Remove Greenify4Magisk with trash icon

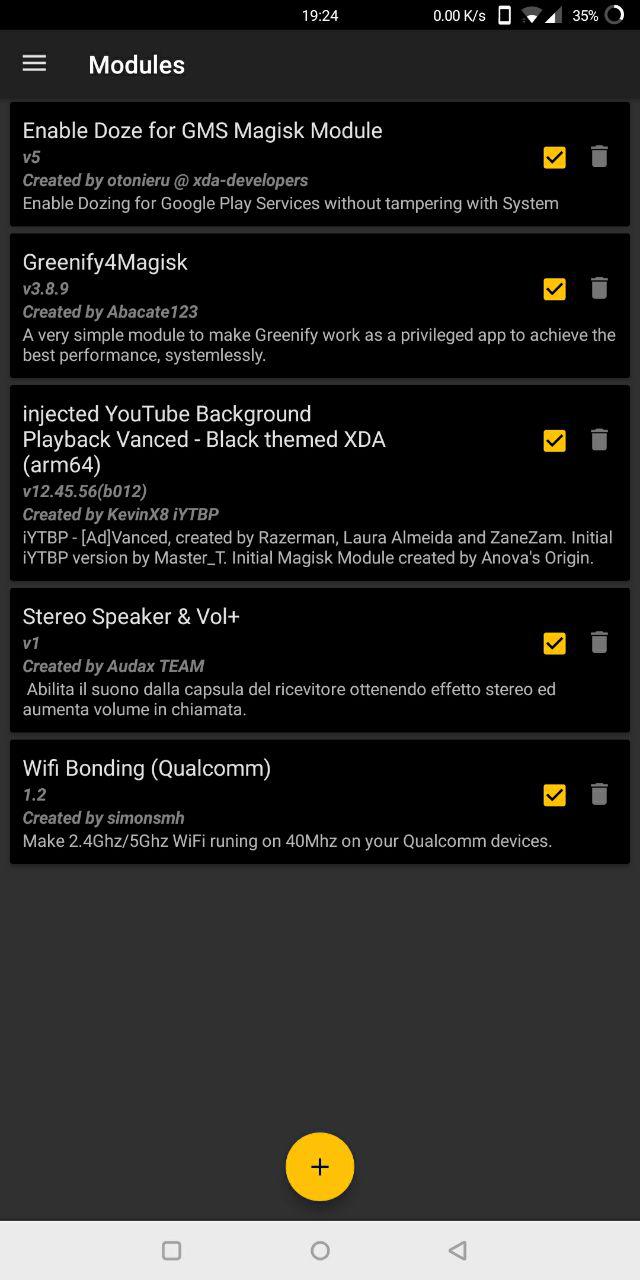point(599,289)
